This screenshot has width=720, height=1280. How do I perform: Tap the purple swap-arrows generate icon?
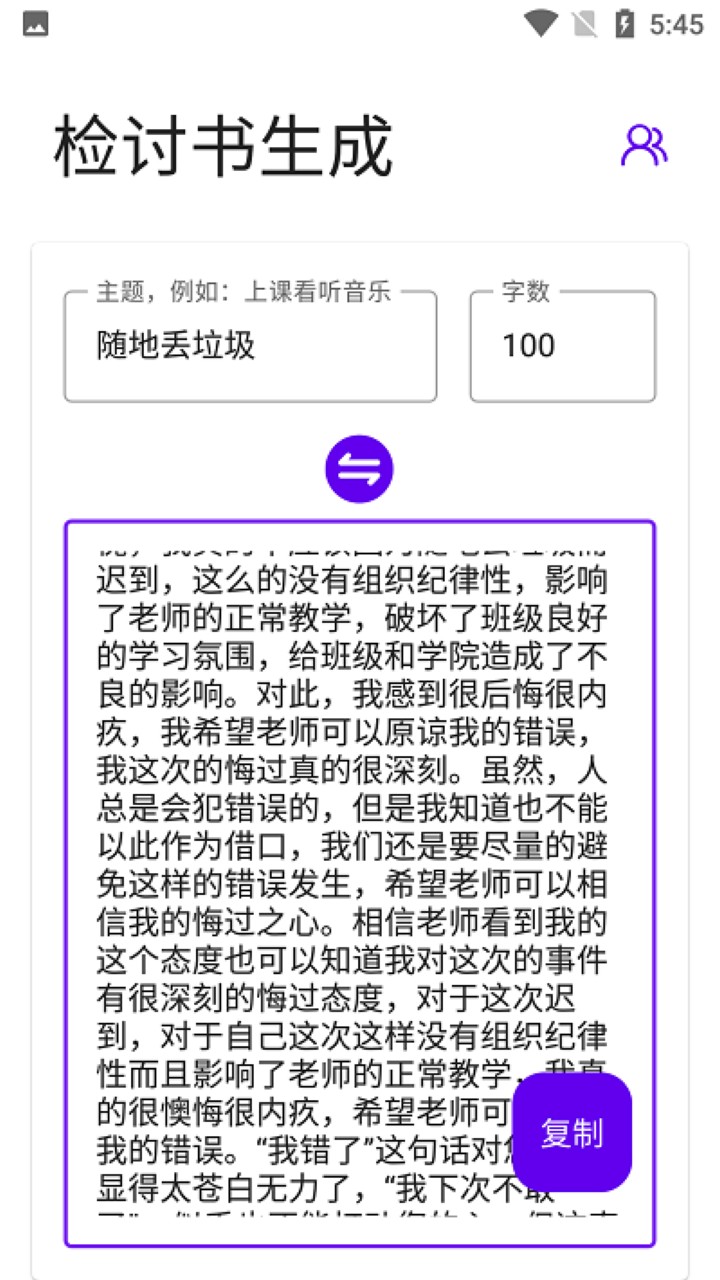tap(360, 467)
